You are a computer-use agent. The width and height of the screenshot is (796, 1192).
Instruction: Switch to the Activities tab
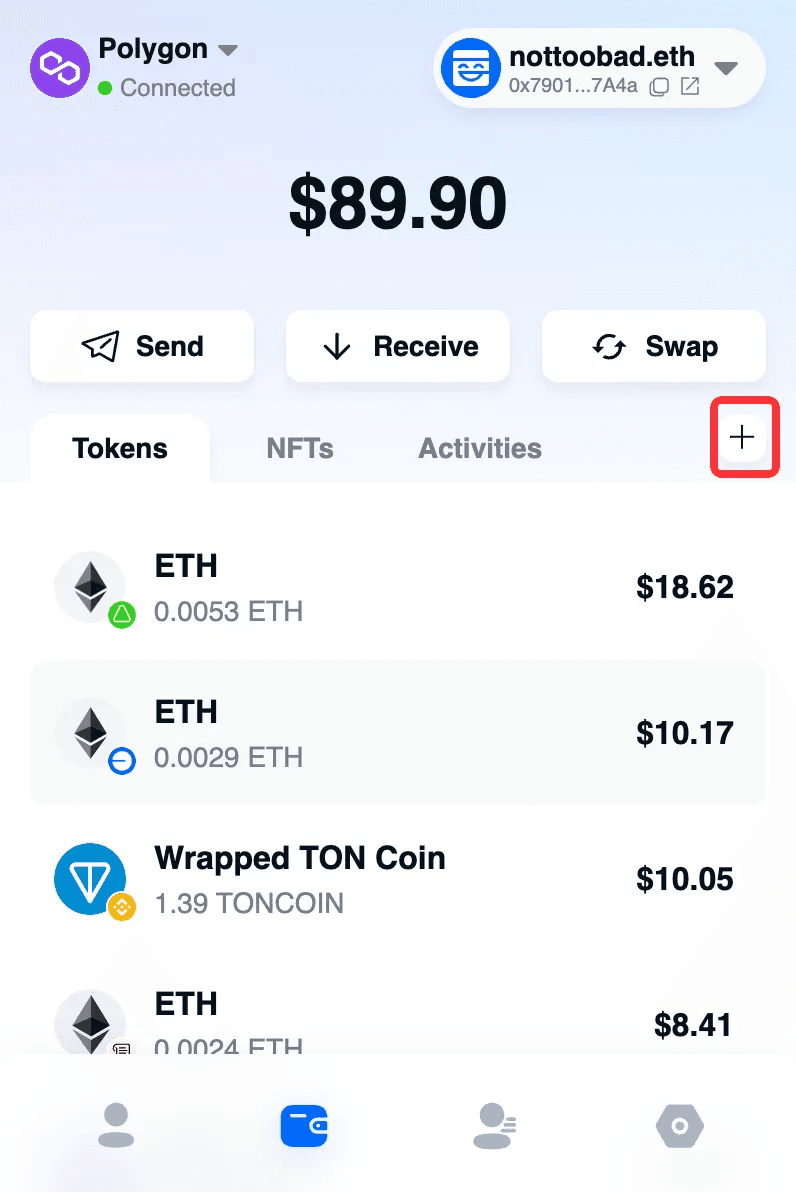point(480,449)
